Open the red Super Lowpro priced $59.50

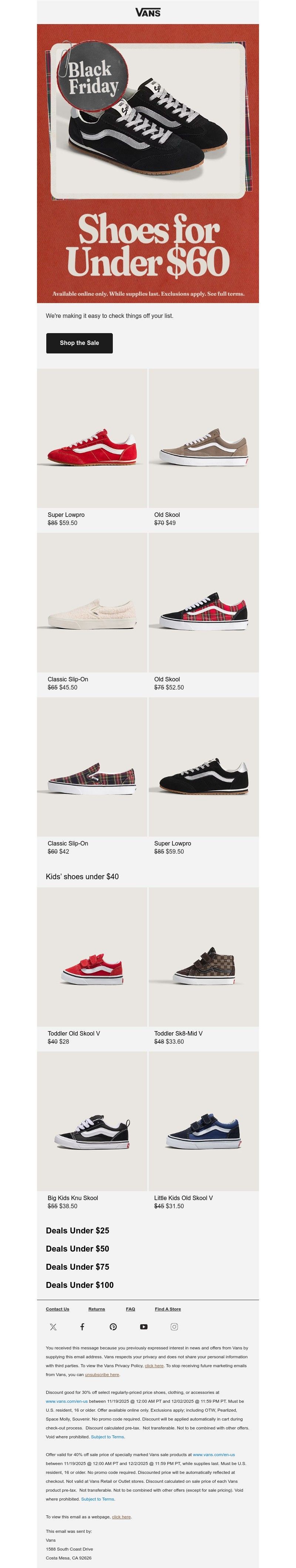coord(92,448)
